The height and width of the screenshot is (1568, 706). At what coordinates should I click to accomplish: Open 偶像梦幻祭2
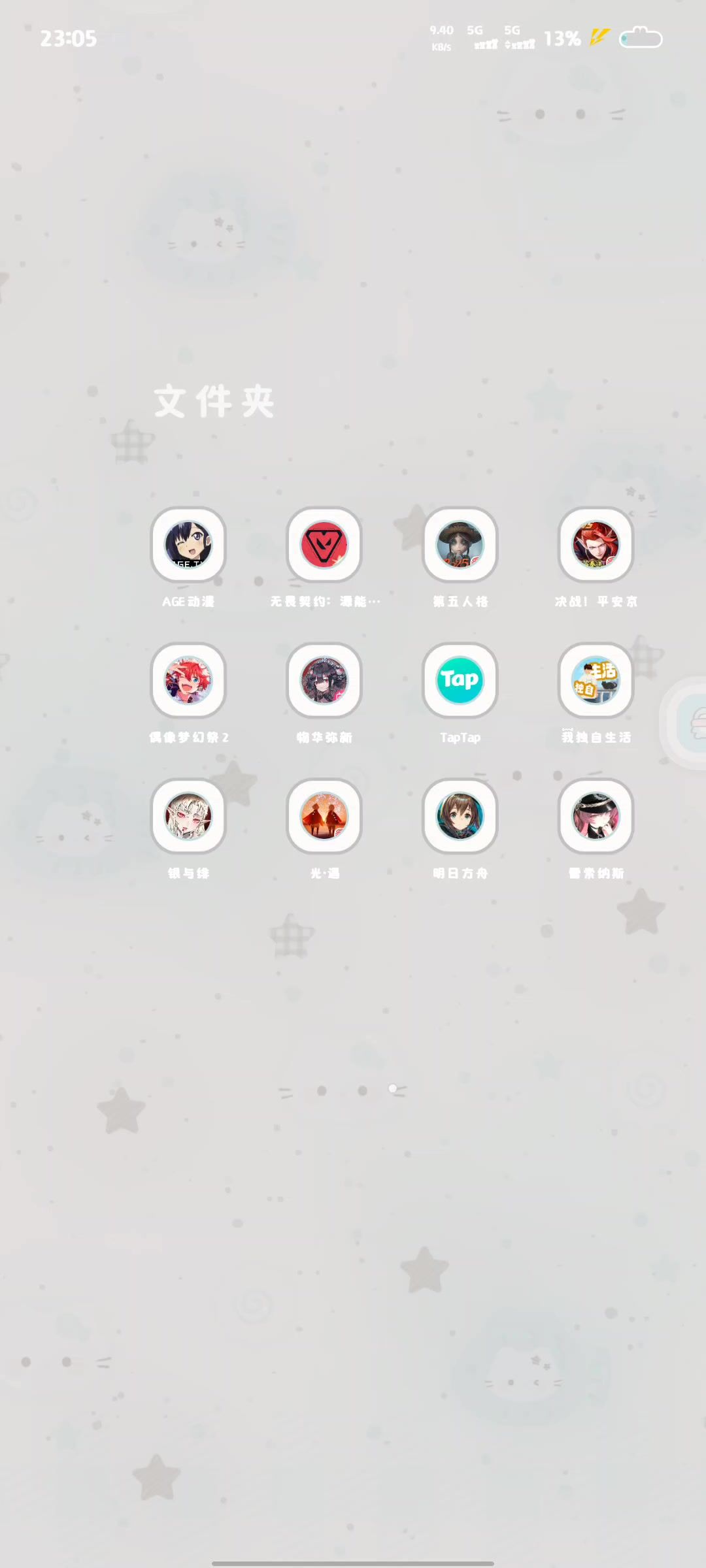(x=188, y=680)
